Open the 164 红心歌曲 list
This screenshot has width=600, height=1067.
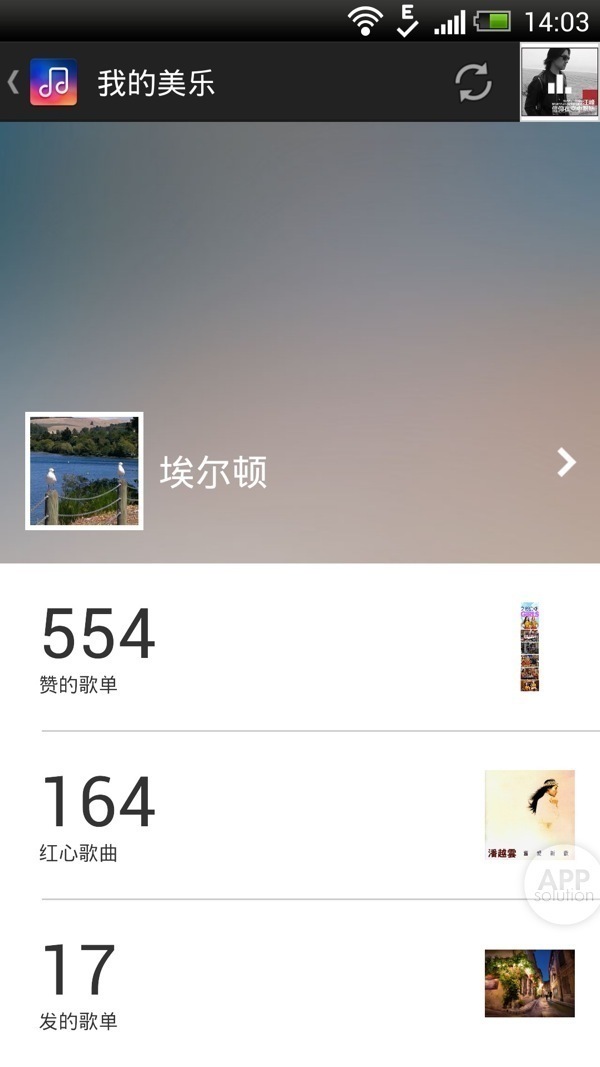[x=300, y=815]
